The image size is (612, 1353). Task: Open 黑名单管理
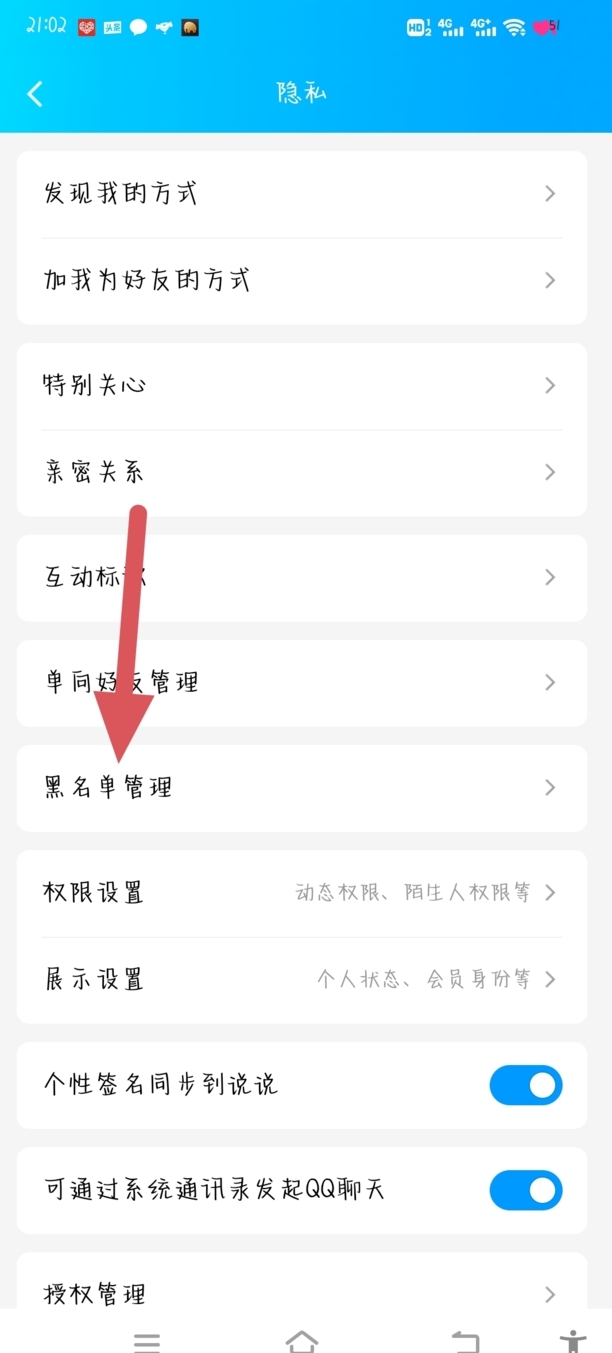point(302,788)
